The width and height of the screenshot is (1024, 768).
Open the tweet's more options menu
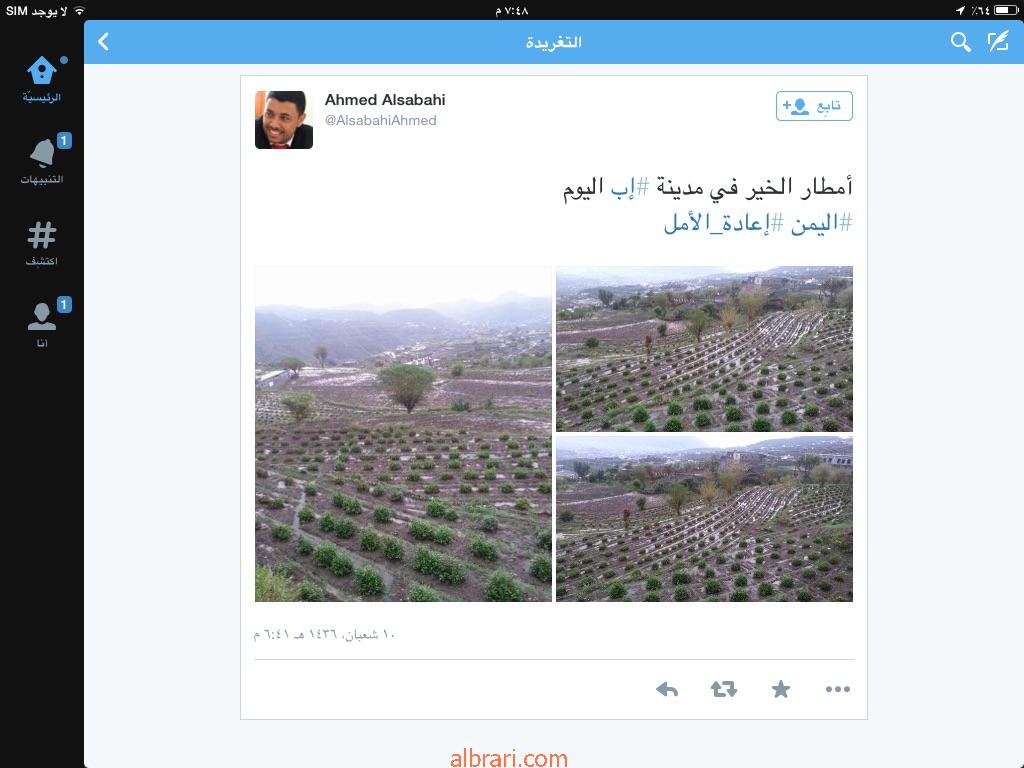(x=837, y=689)
